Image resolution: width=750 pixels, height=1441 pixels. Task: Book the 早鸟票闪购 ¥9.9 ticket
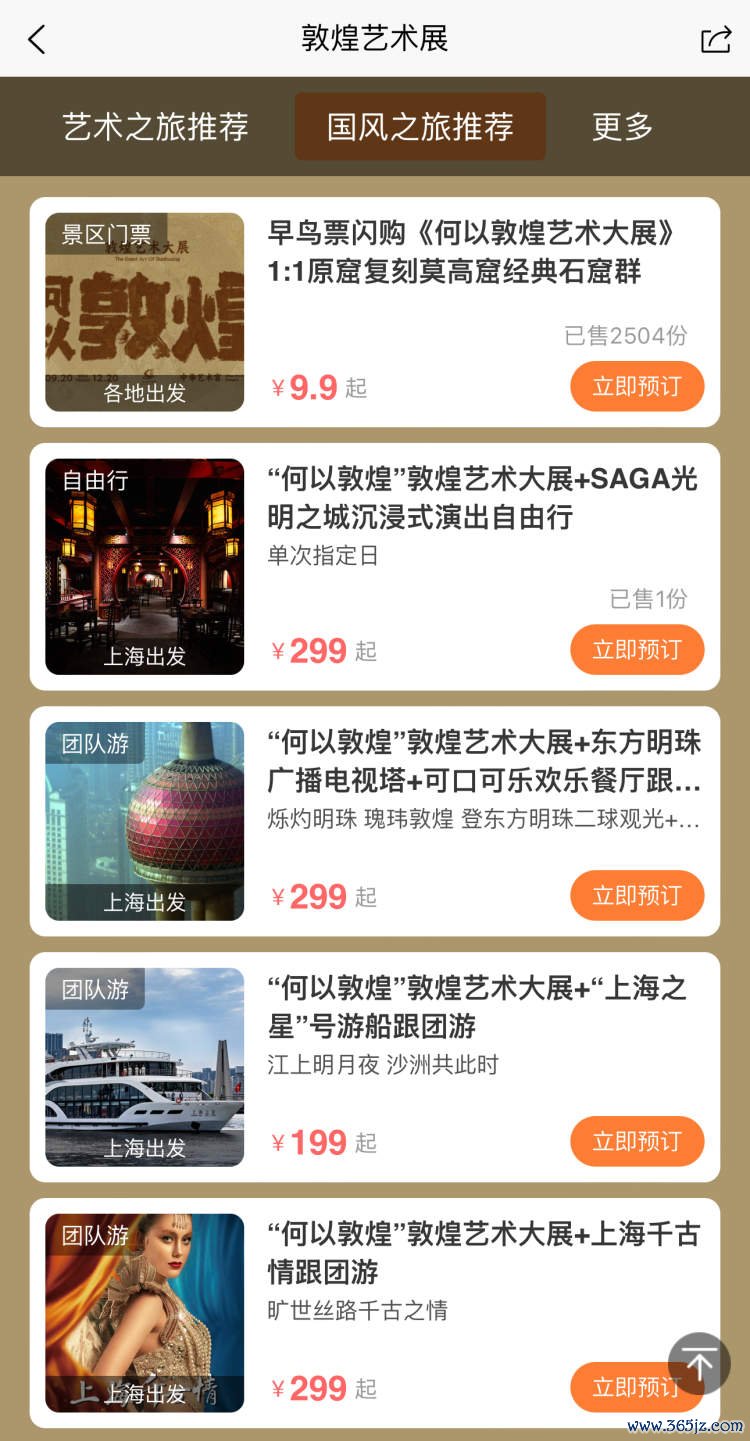click(637, 386)
